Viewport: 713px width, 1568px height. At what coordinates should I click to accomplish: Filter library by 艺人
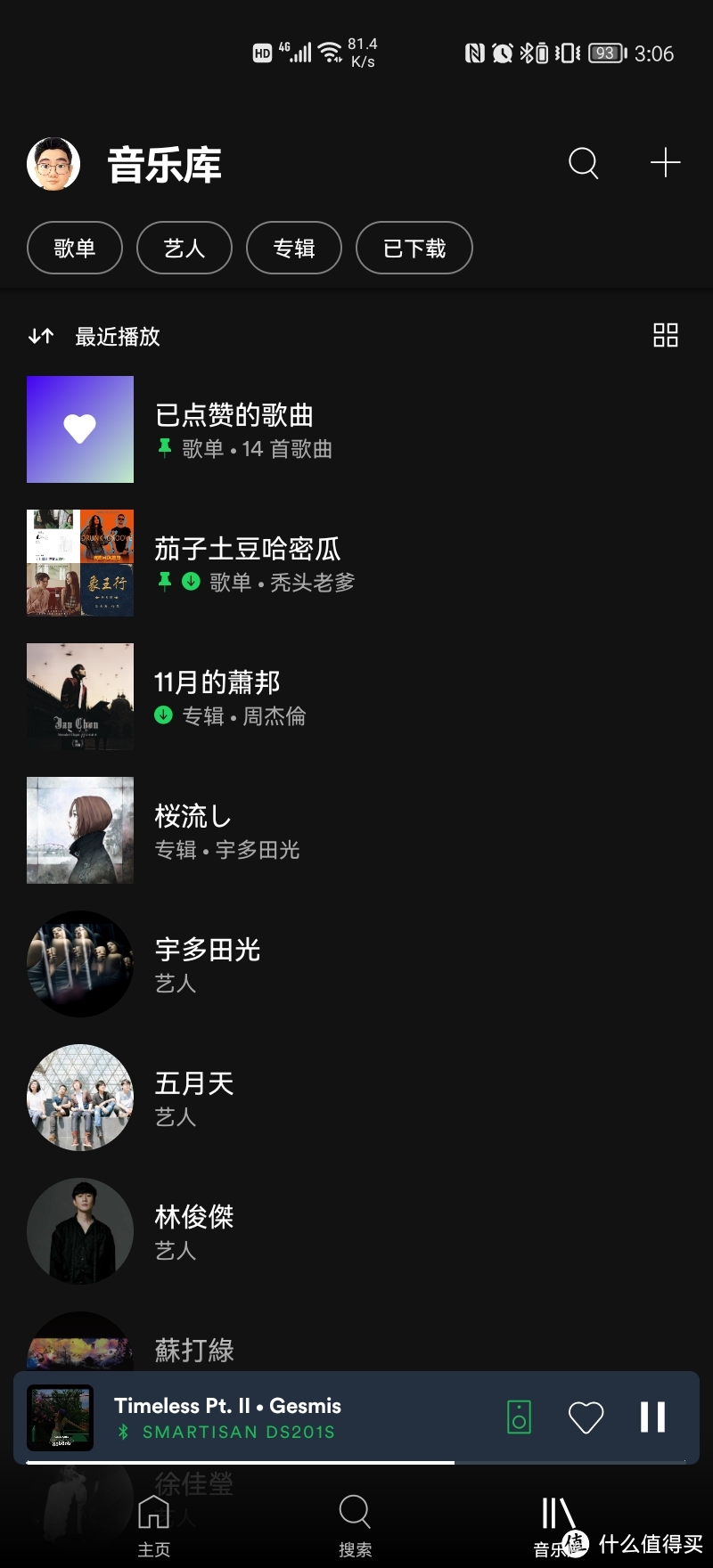[184, 249]
